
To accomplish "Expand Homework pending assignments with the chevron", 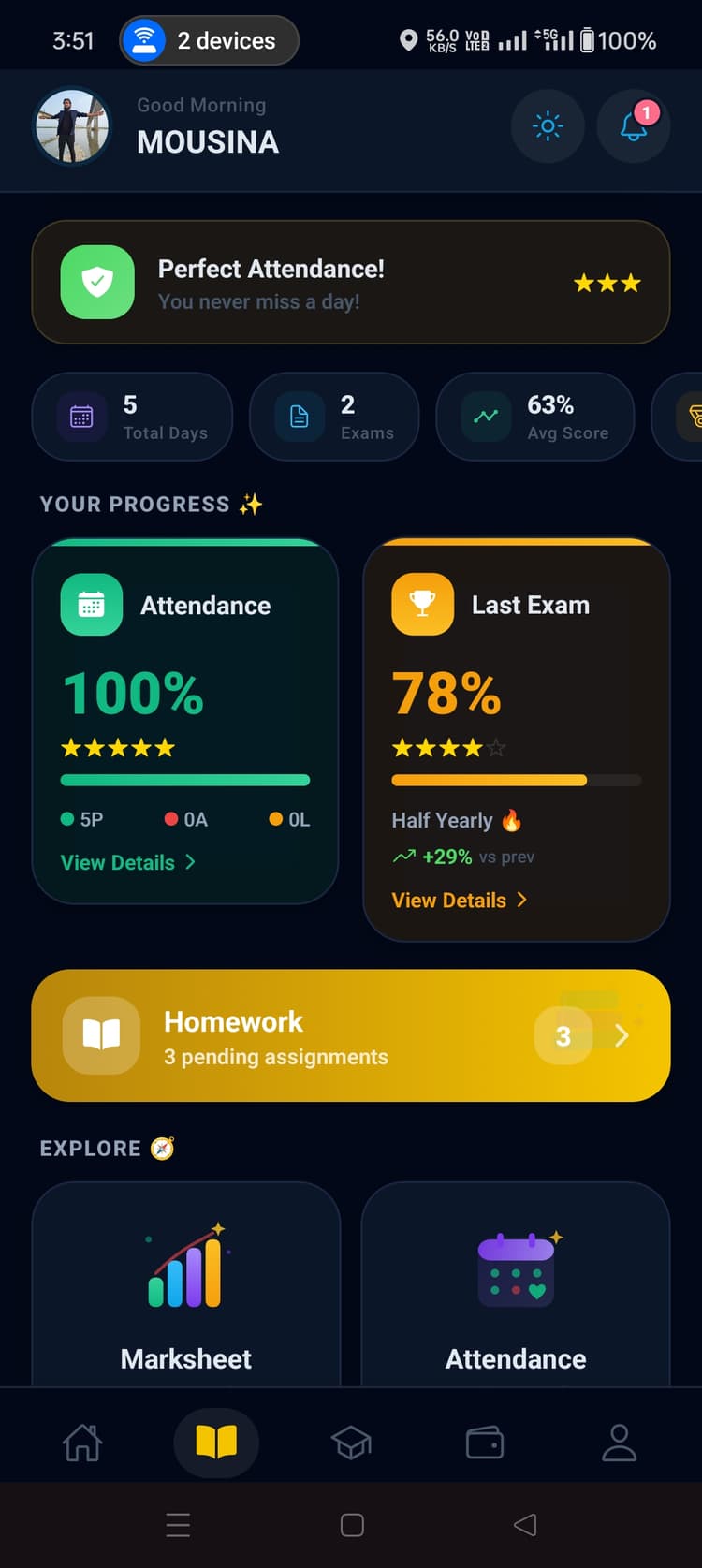I will pyautogui.click(x=621, y=1035).
